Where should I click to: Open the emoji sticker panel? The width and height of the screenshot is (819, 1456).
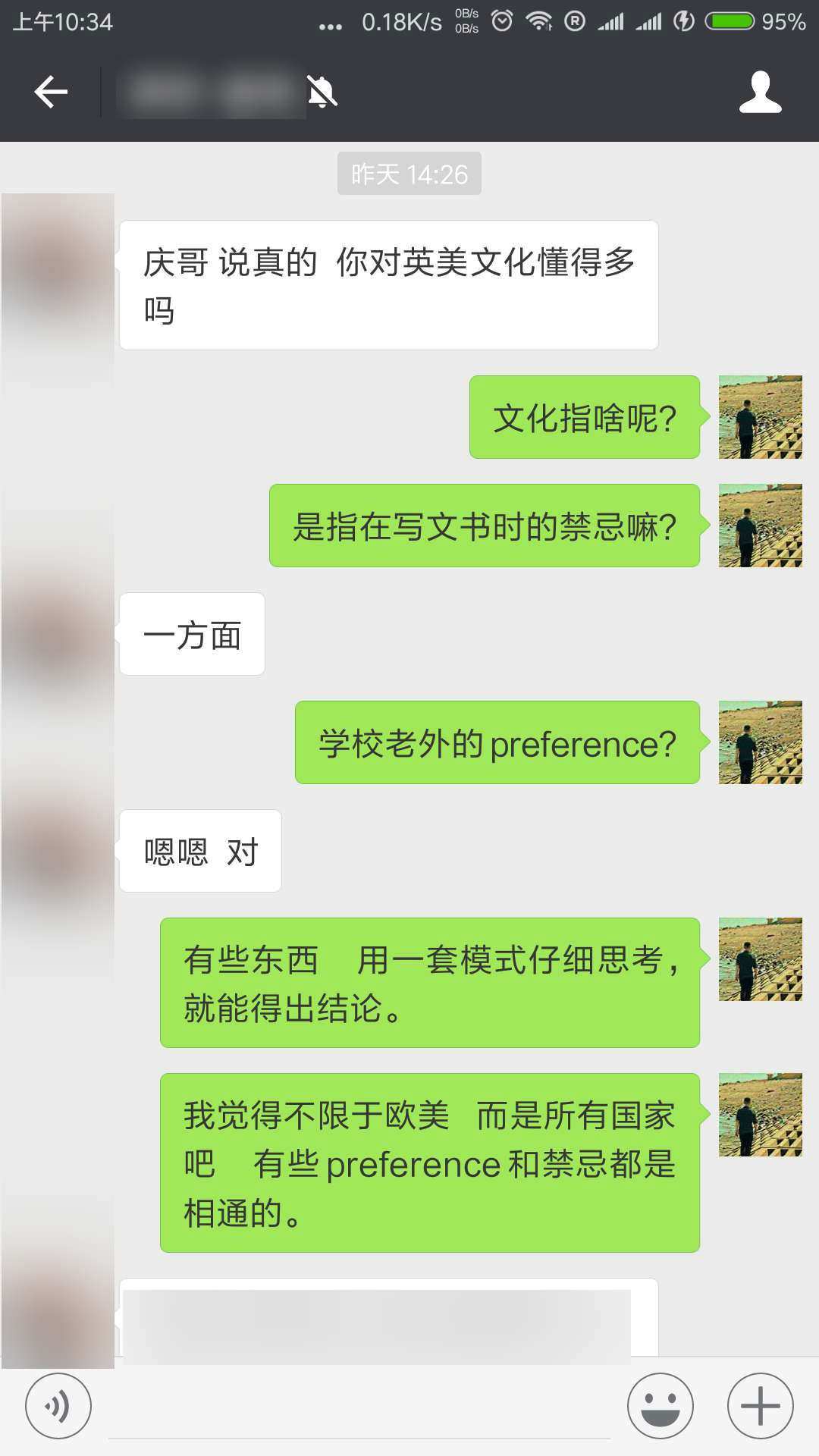tap(660, 1405)
